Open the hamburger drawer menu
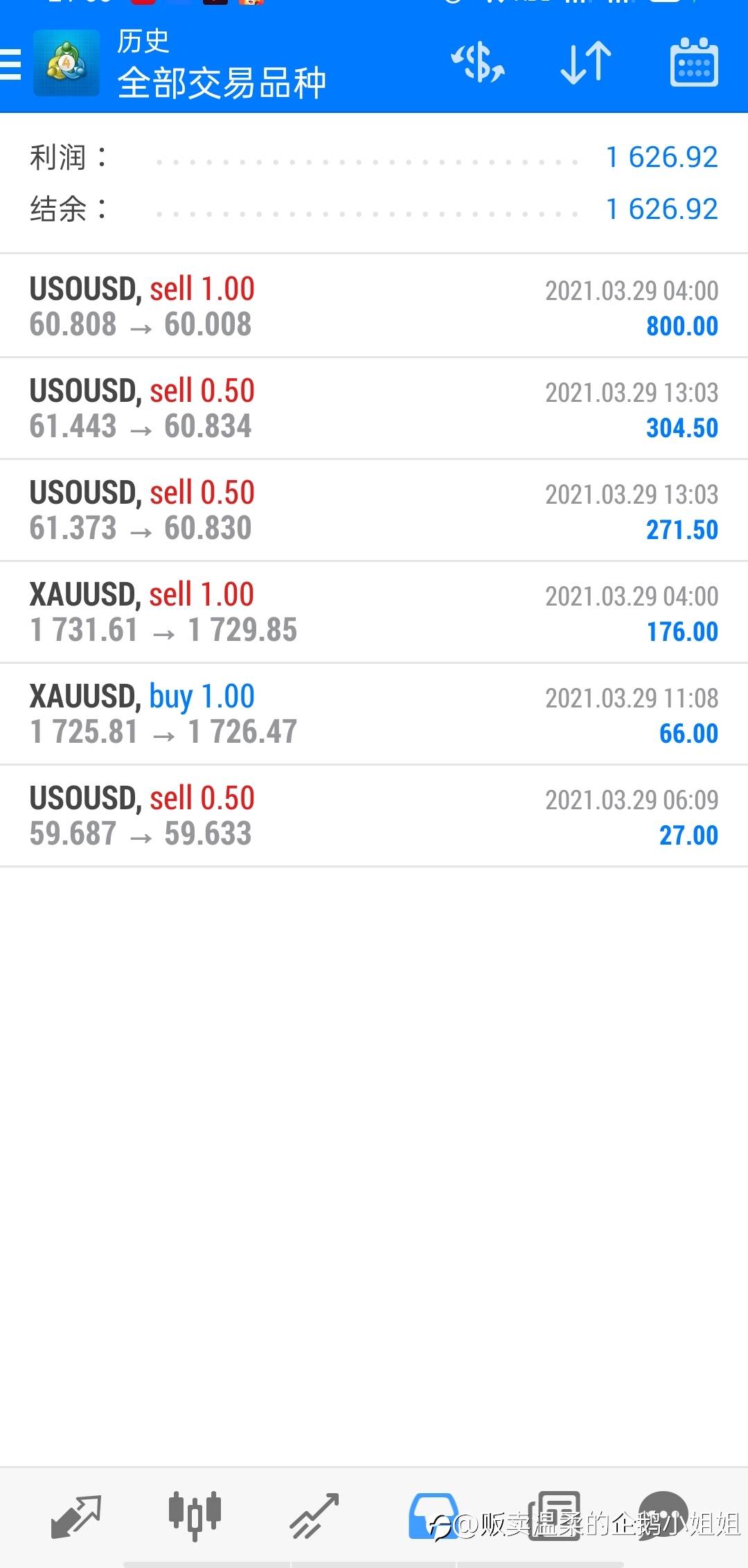The image size is (748, 1568). pos(10,65)
